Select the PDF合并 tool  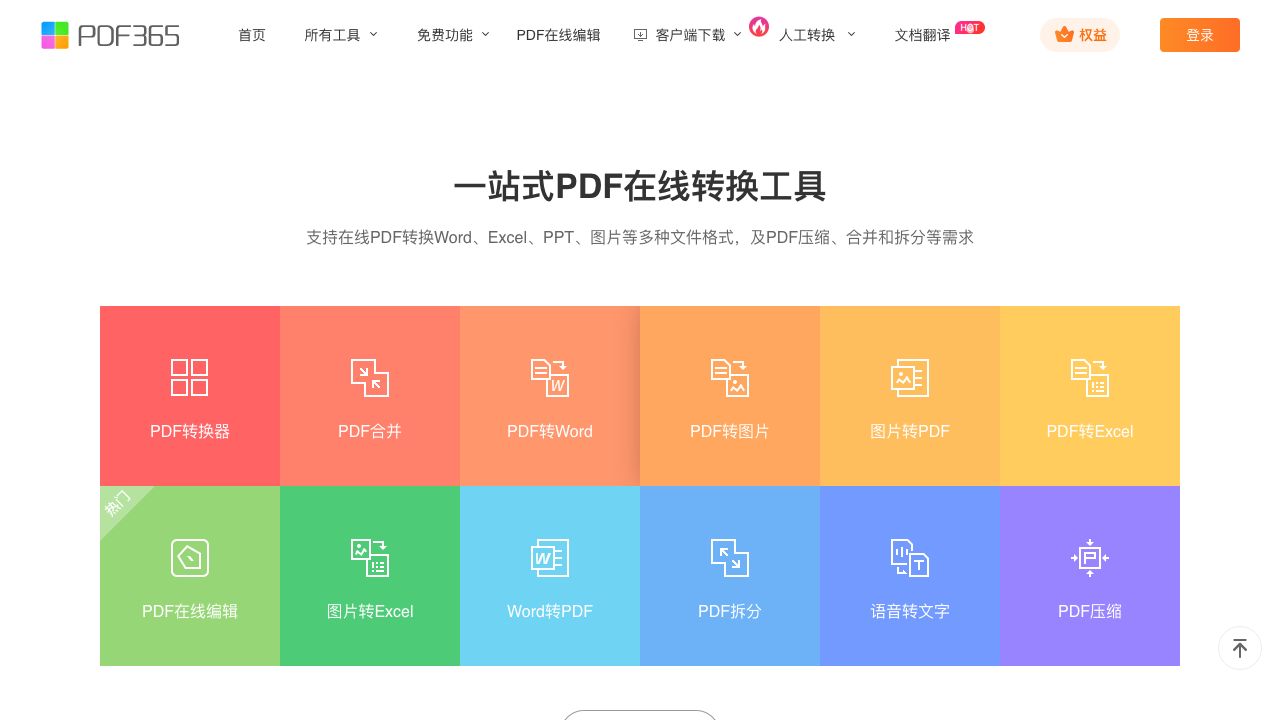point(370,396)
